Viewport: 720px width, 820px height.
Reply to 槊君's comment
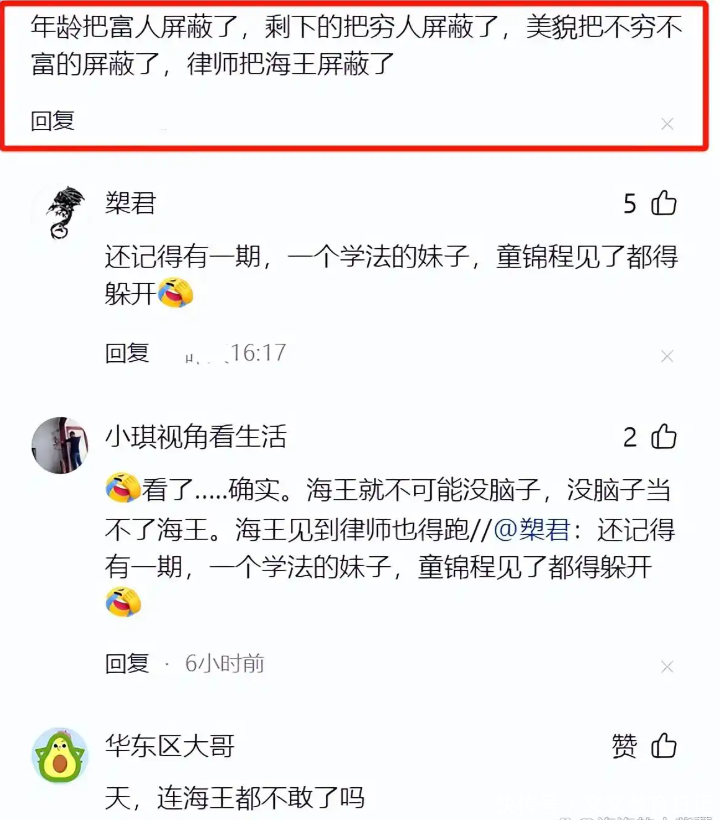tap(128, 354)
